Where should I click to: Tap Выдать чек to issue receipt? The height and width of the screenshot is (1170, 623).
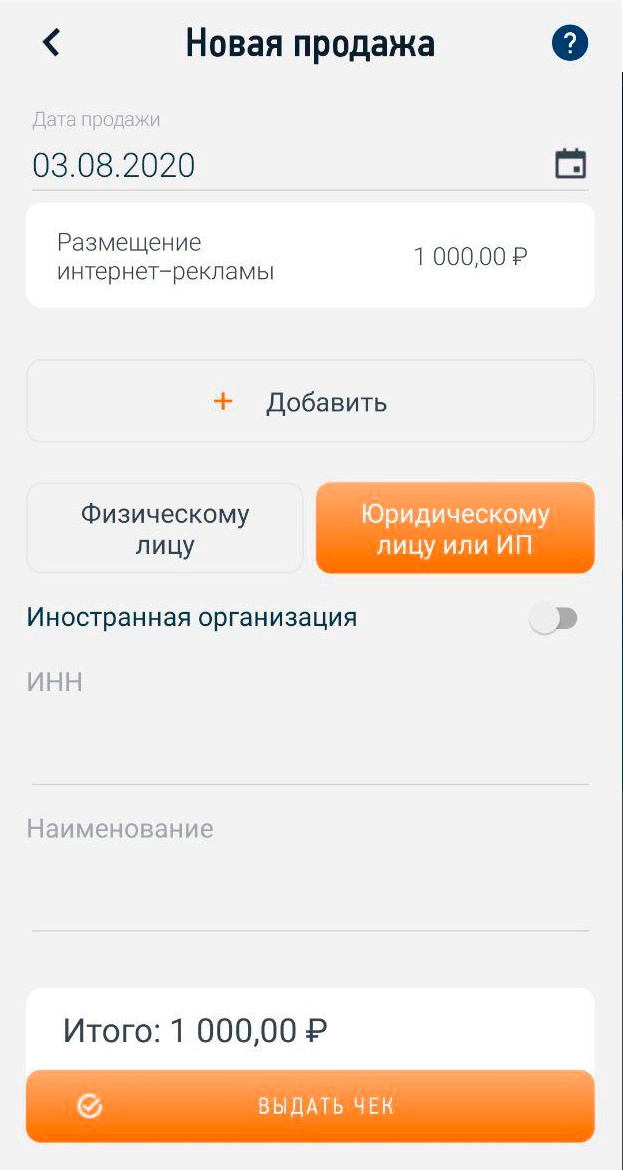point(310,1106)
